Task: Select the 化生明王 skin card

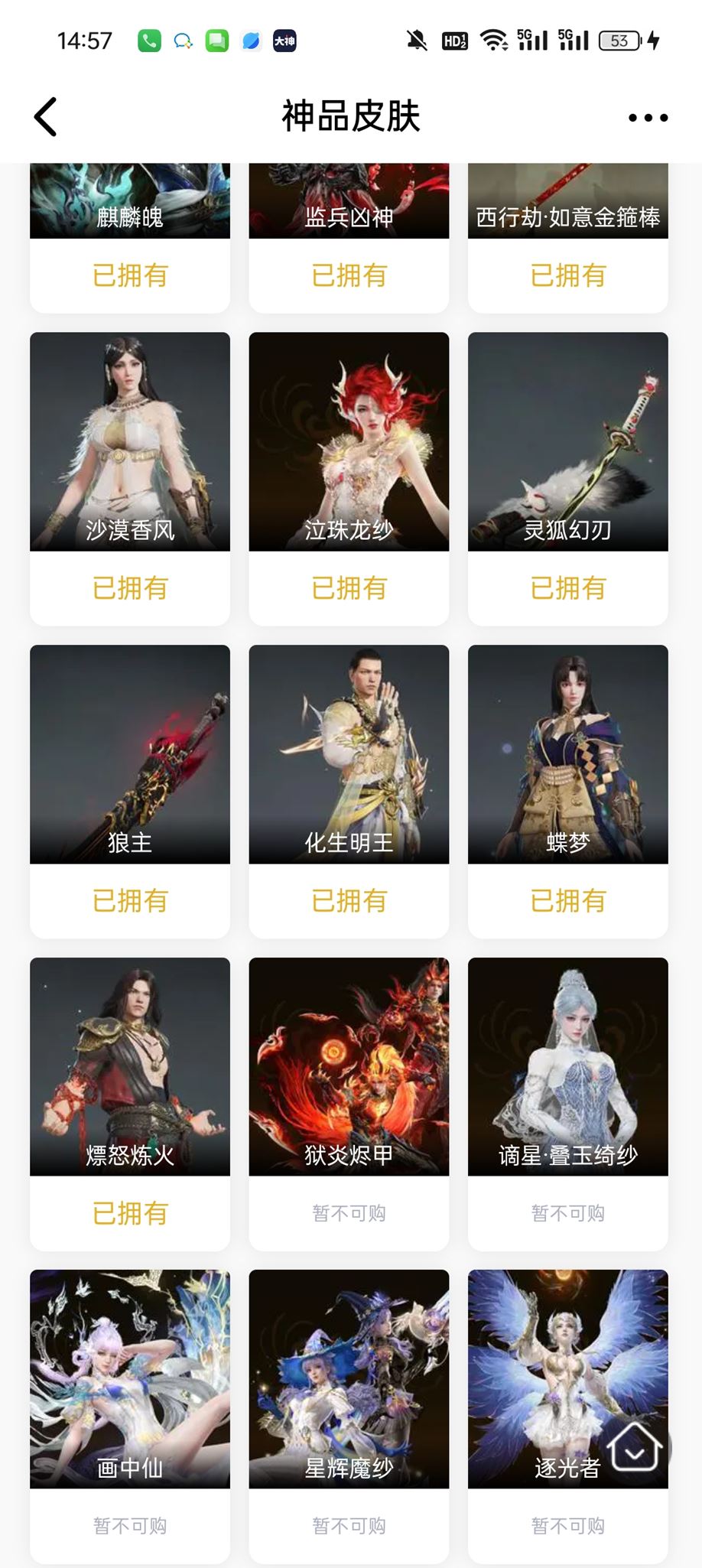Action: click(x=349, y=792)
